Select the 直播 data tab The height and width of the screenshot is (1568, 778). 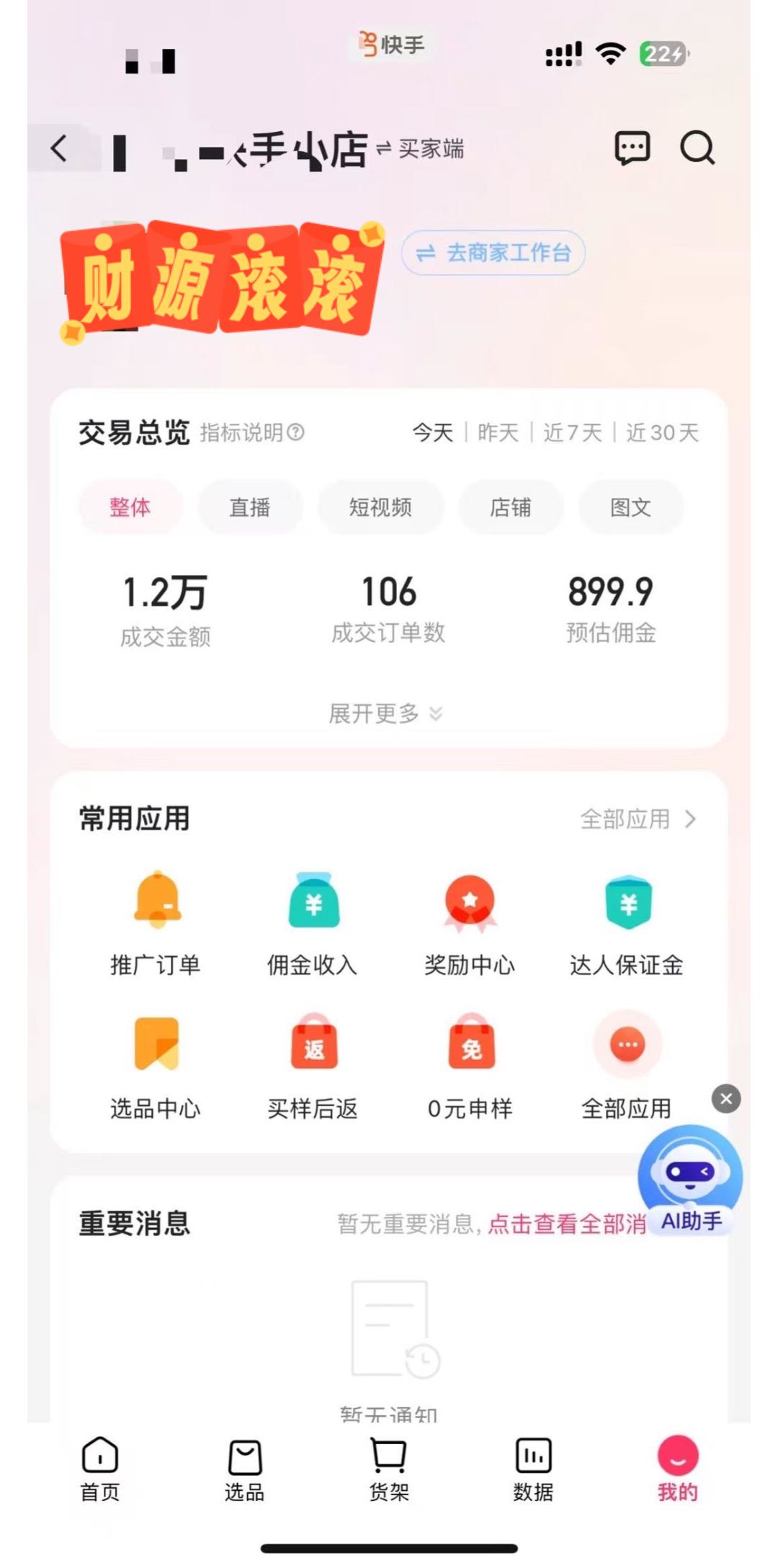[249, 507]
